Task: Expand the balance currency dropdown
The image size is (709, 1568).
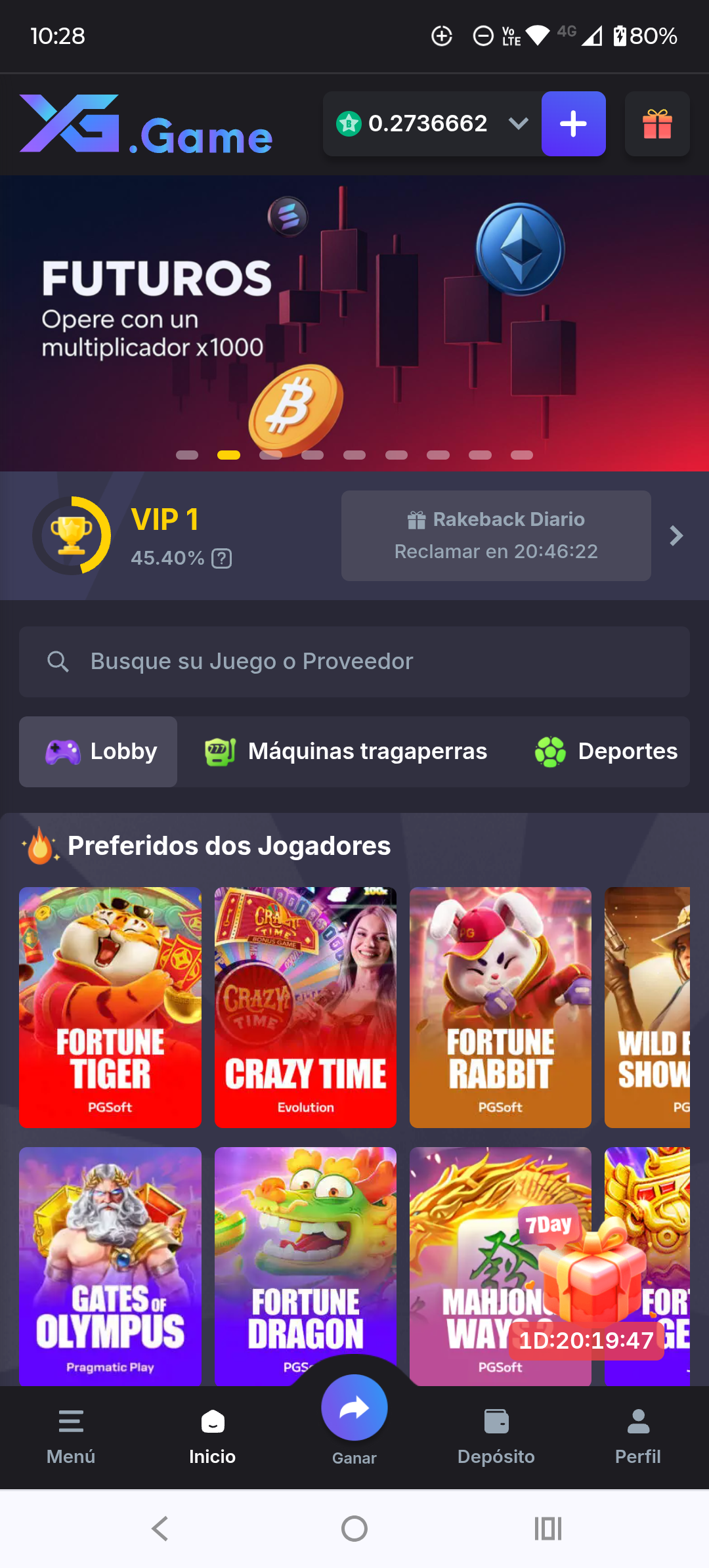Action: click(x=519, y=123)
